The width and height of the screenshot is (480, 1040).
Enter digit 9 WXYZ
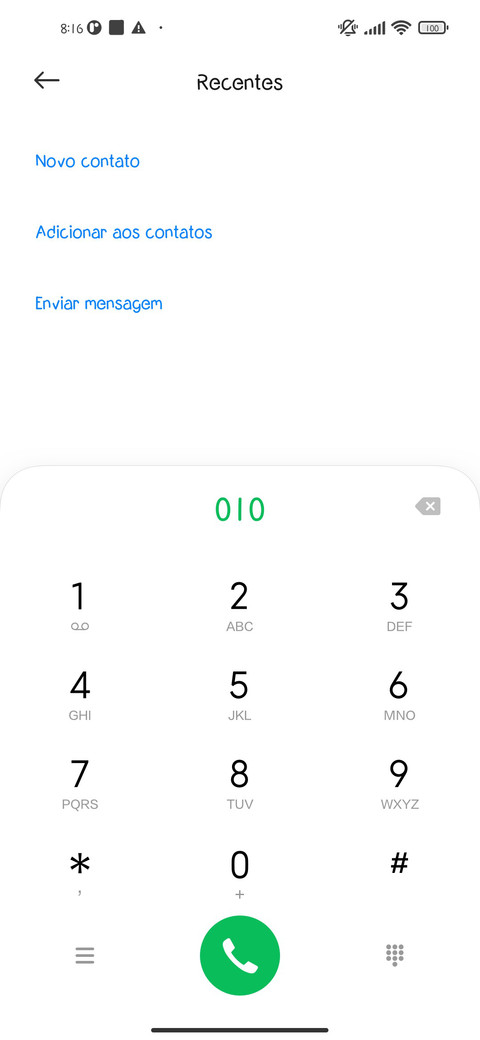coord(399,784)
